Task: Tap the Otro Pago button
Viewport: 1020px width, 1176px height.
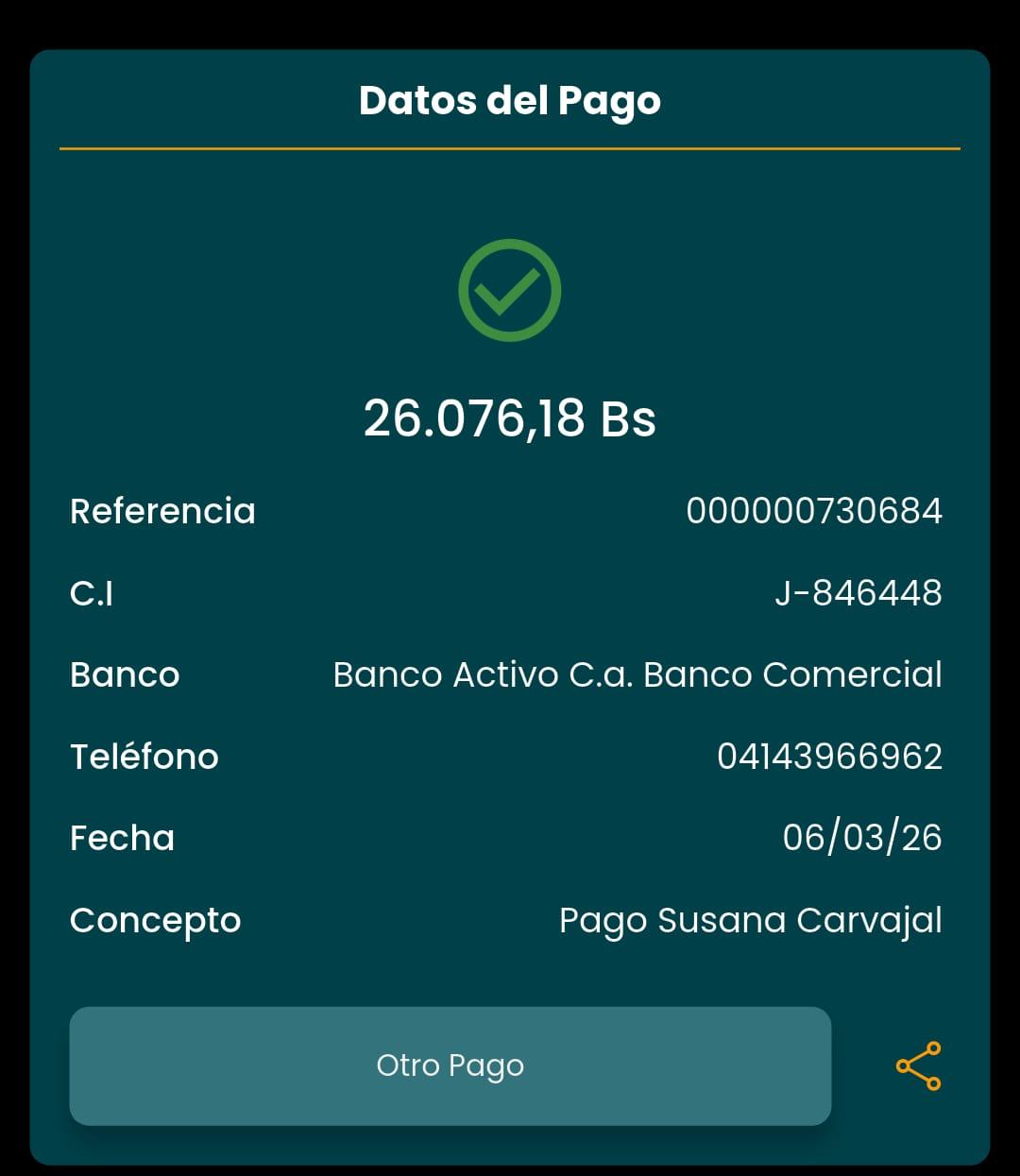Action: pos(450,1065)
